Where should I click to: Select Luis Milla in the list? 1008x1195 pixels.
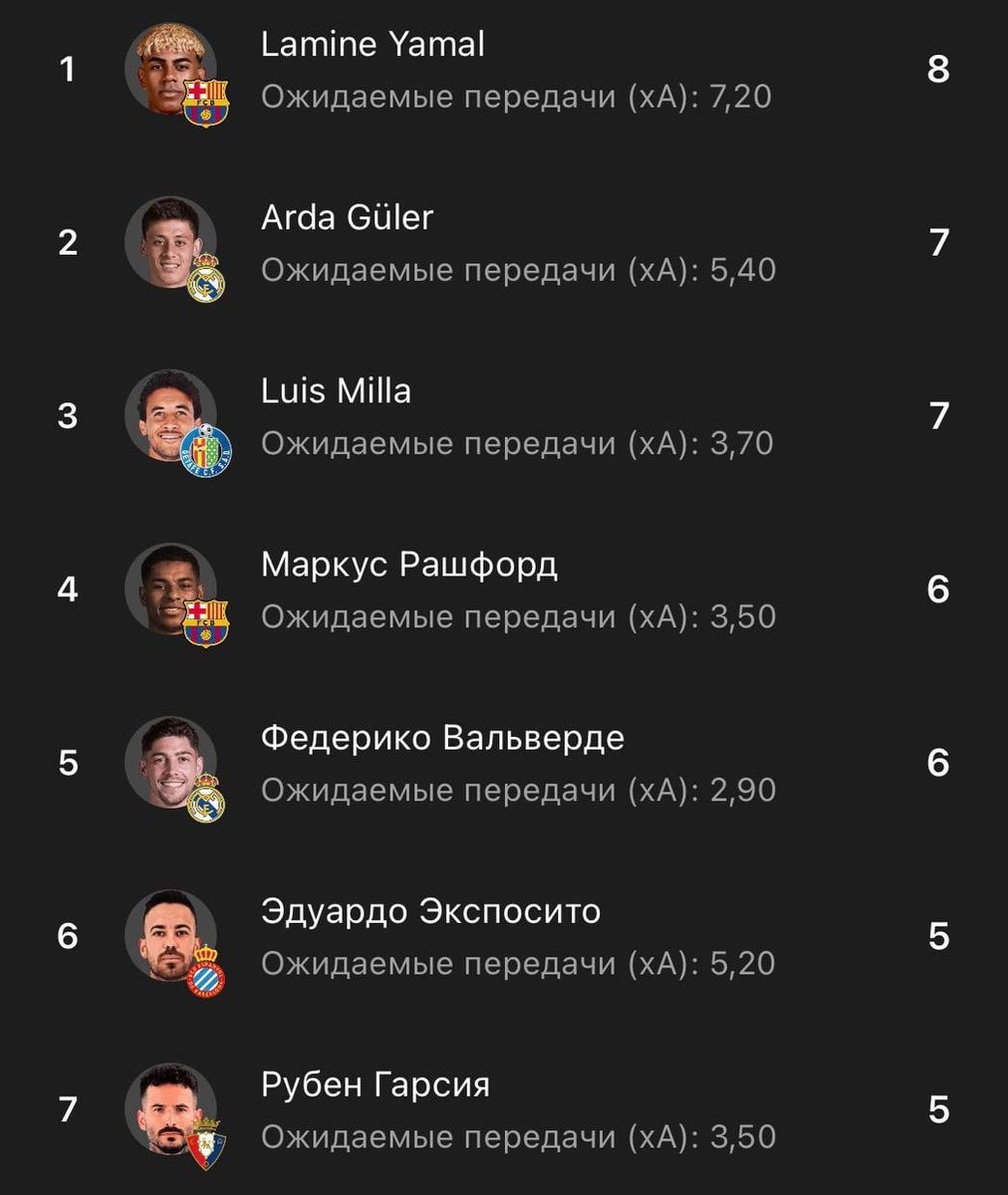pos(336,391)
